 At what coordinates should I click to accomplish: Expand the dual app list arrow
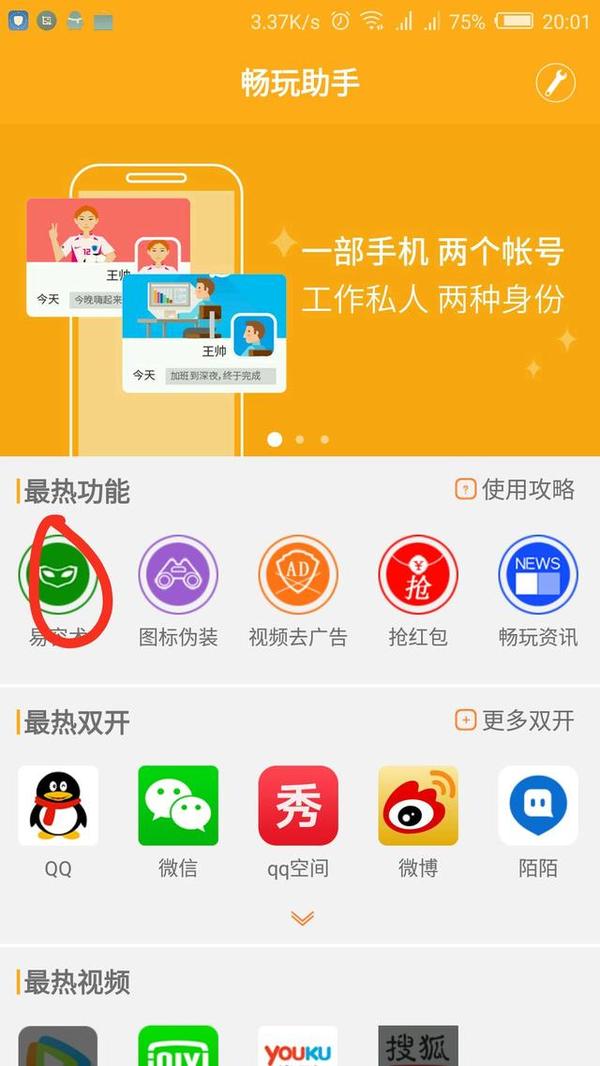click(302, 918)
